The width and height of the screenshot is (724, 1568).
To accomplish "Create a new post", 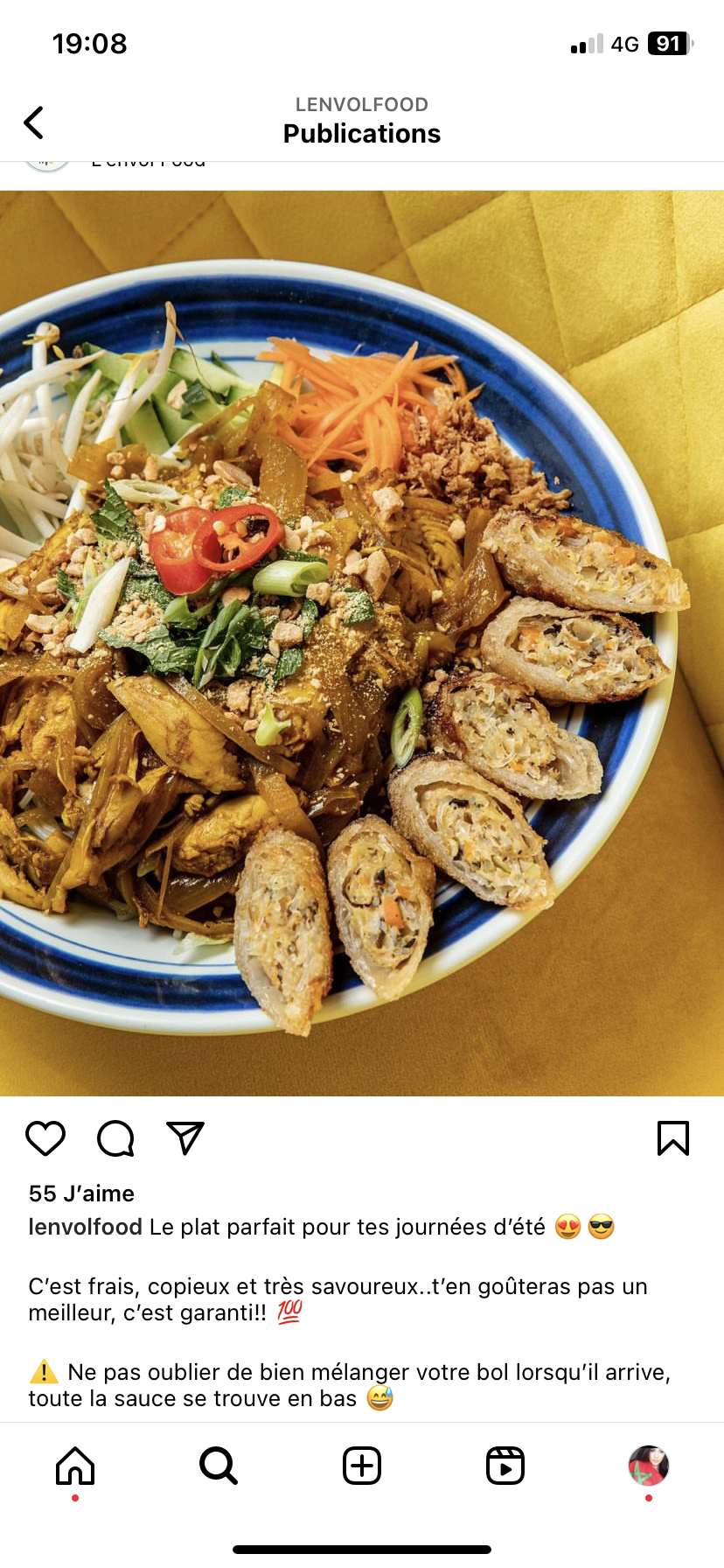I will pyautogui.click(x=362, y=1466).
